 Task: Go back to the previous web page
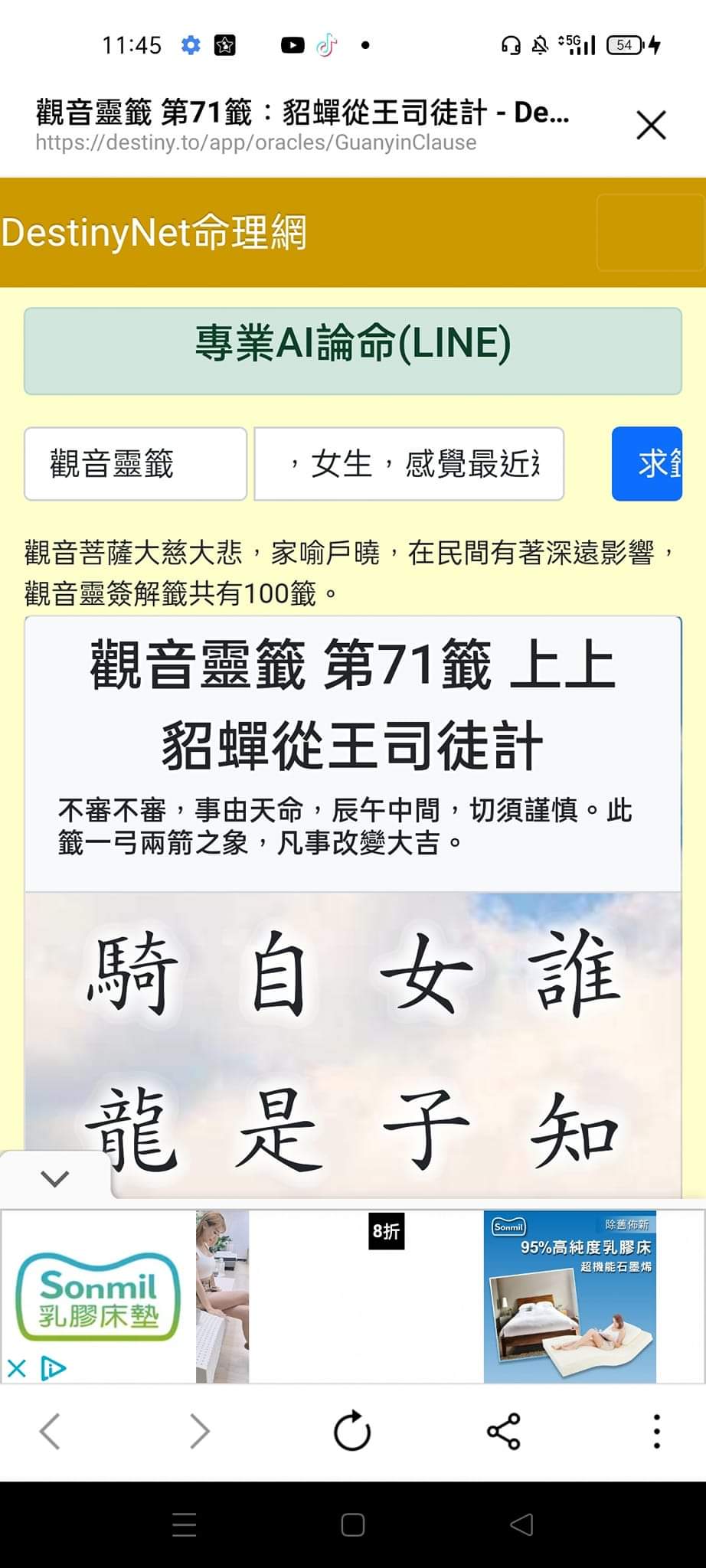(x=50, y=1432)
